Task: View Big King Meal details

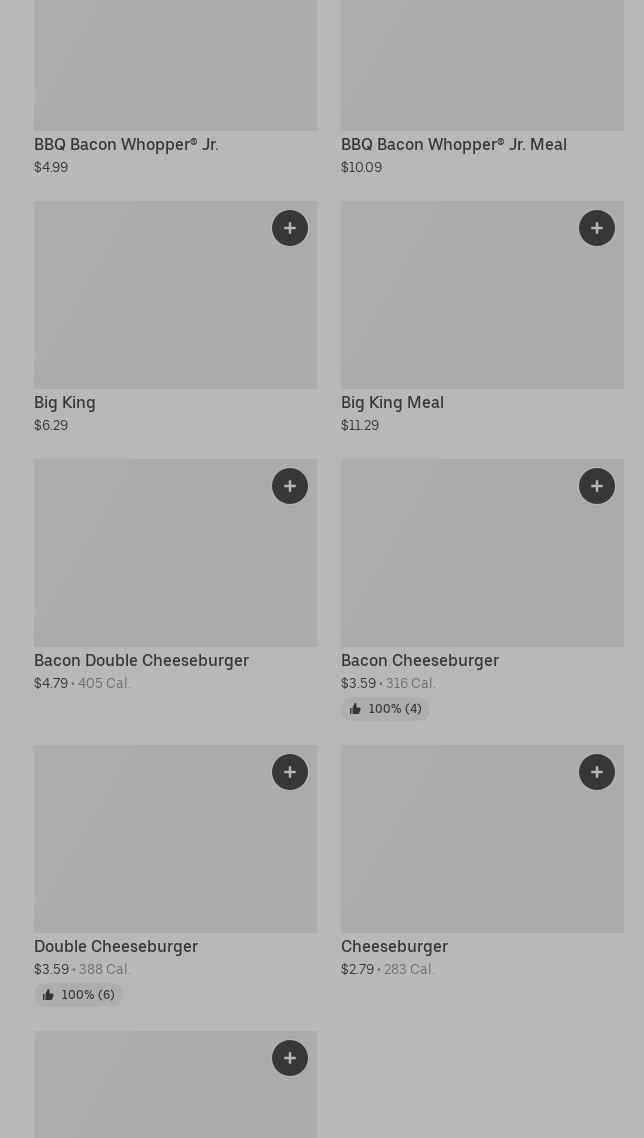Action: pyautogui.click(x=483, y=318)
